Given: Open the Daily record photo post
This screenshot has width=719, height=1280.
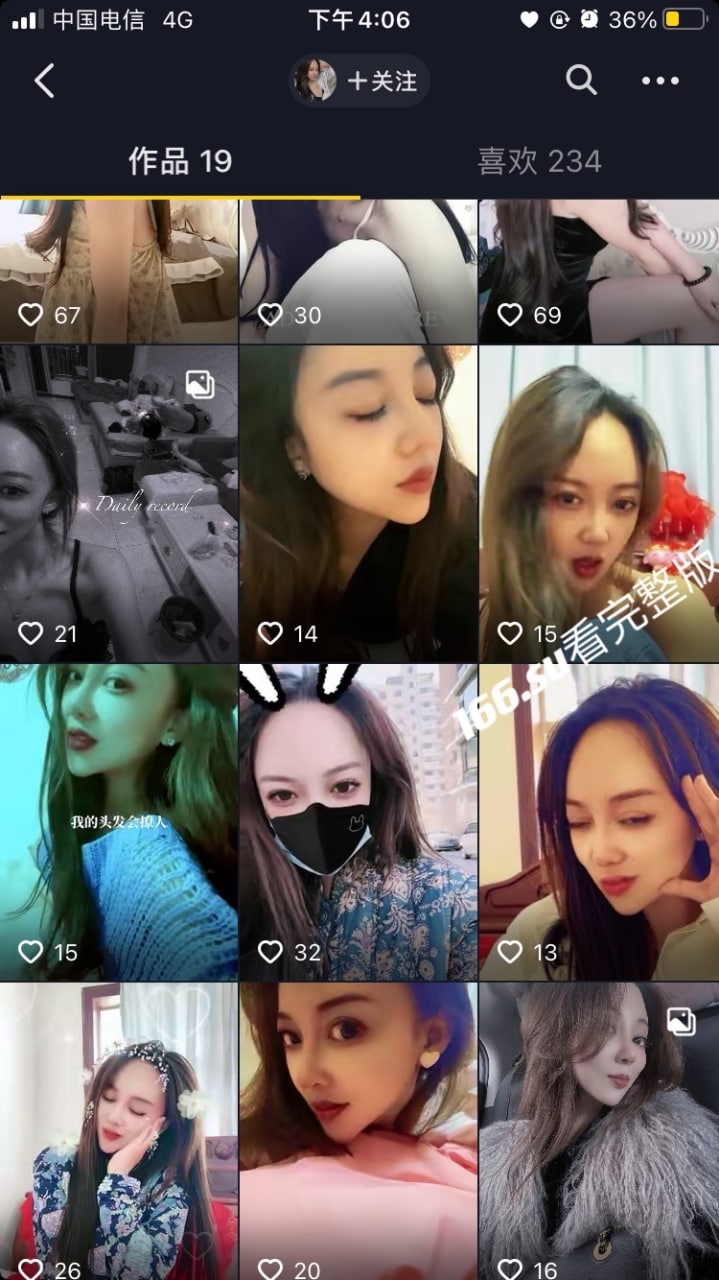Looking at the screenshot, I should pos(119,504).
